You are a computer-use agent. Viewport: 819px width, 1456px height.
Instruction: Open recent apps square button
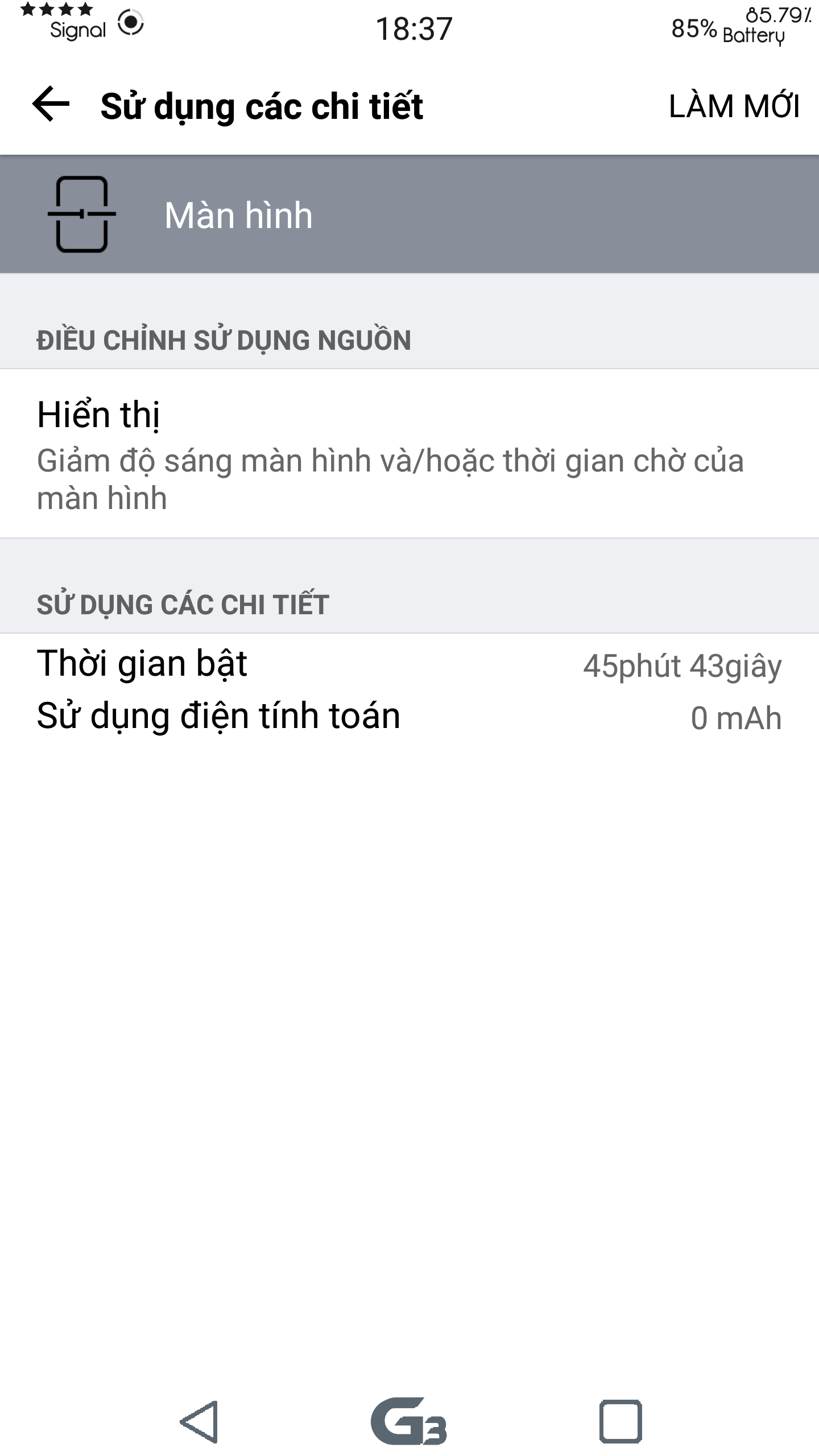(621, 1421)
